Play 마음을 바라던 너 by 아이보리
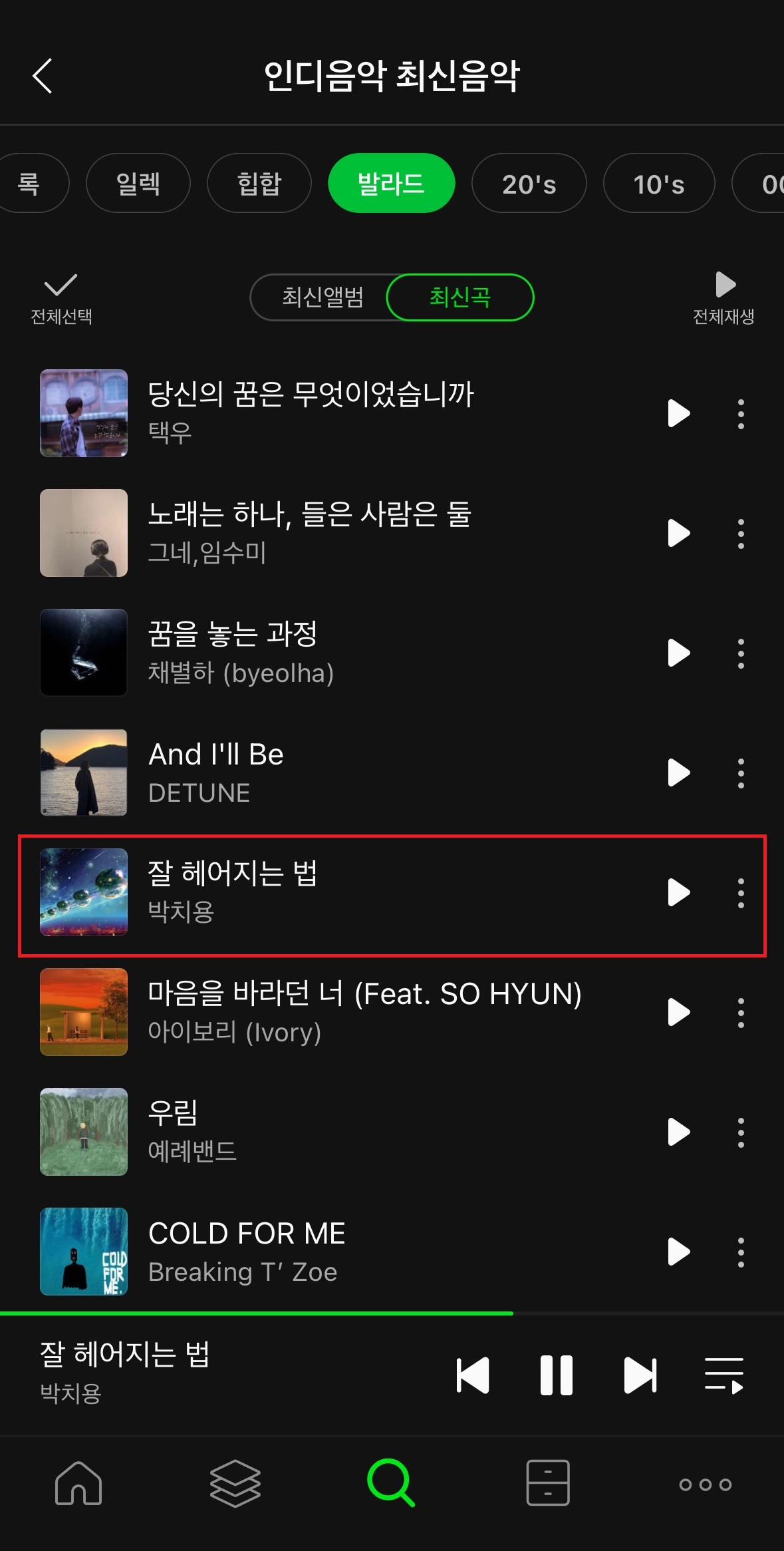The width and height of the screenshot is (784, 1551). pyautogui.click(x=678, y=1012)
